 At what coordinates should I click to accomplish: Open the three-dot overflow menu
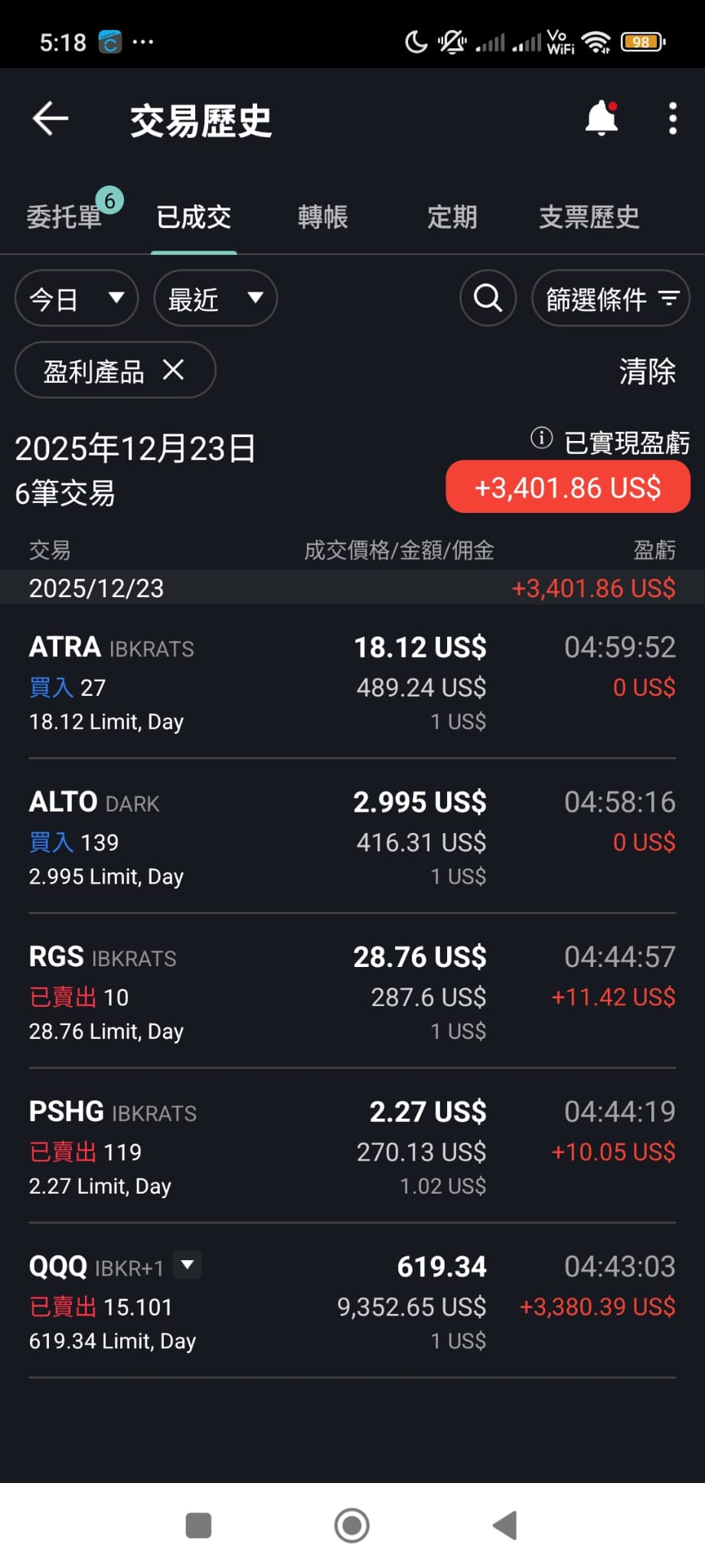(672, 119)
